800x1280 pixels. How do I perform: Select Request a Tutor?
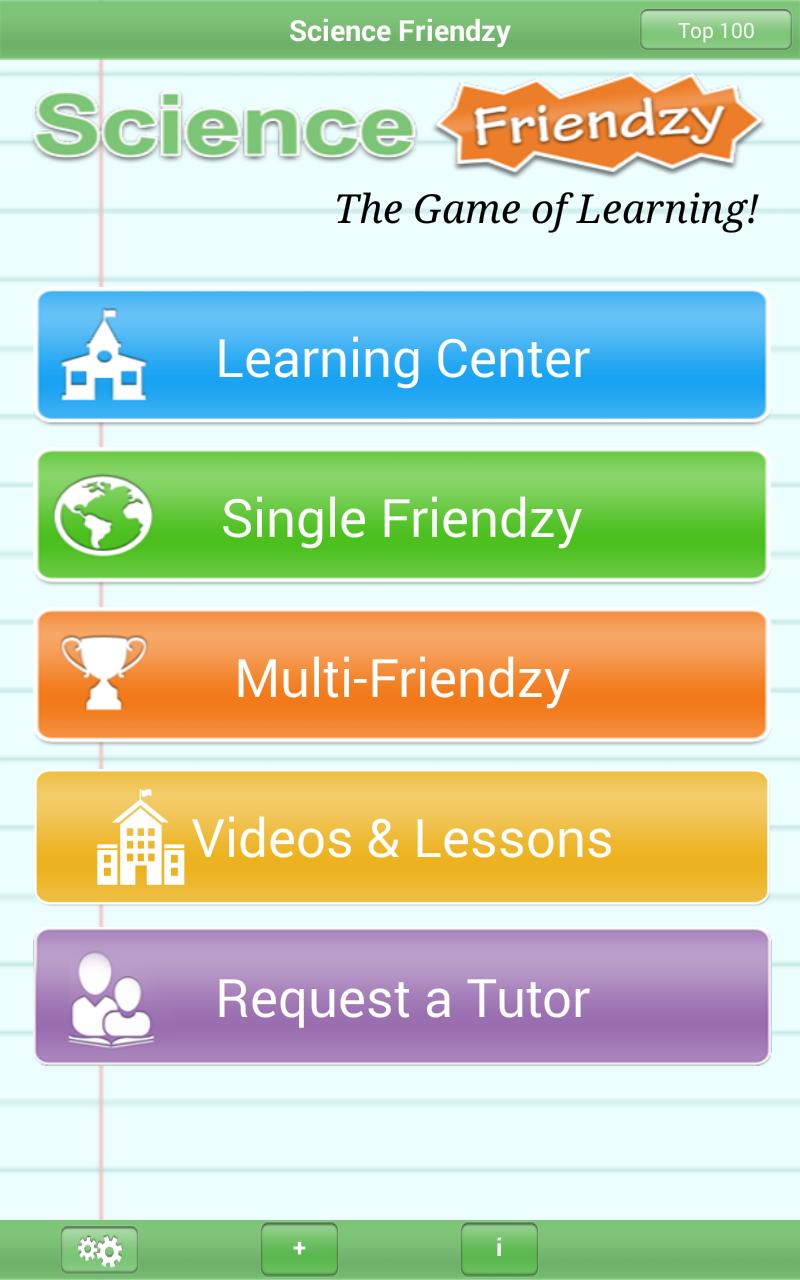(x=402, y=997)
